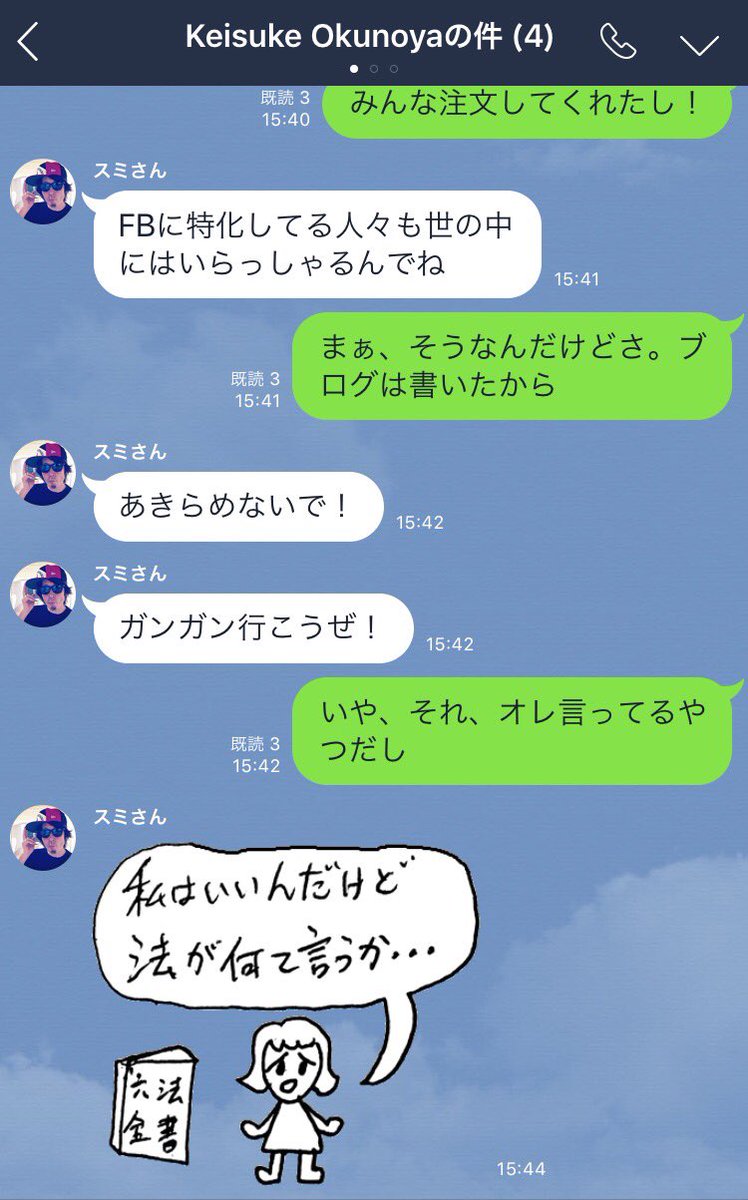Open スミさん's avatar beside the FBに特化 message
Image resolution: width=748 pixels, height=1200 pixels.
(x=43, y=191)
